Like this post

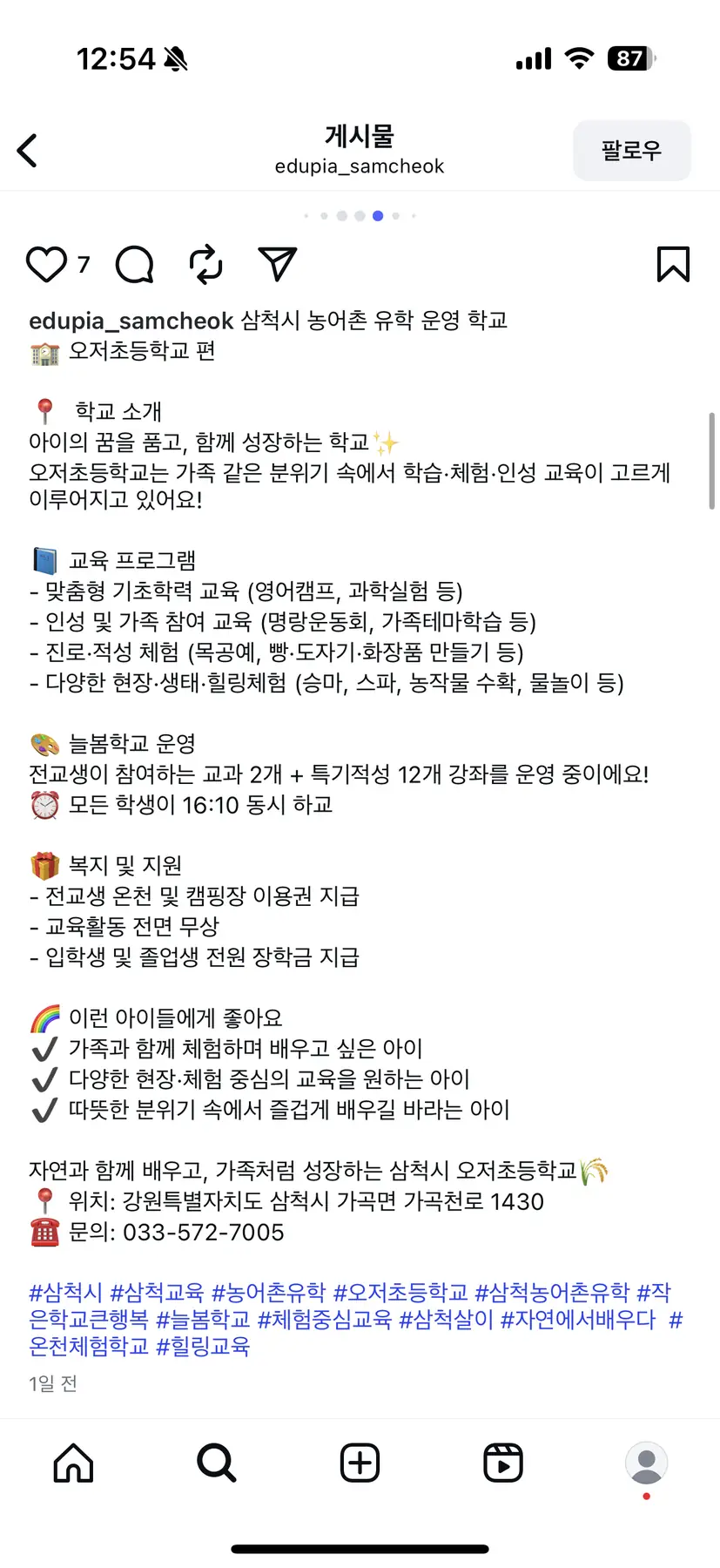coord(46,265)
